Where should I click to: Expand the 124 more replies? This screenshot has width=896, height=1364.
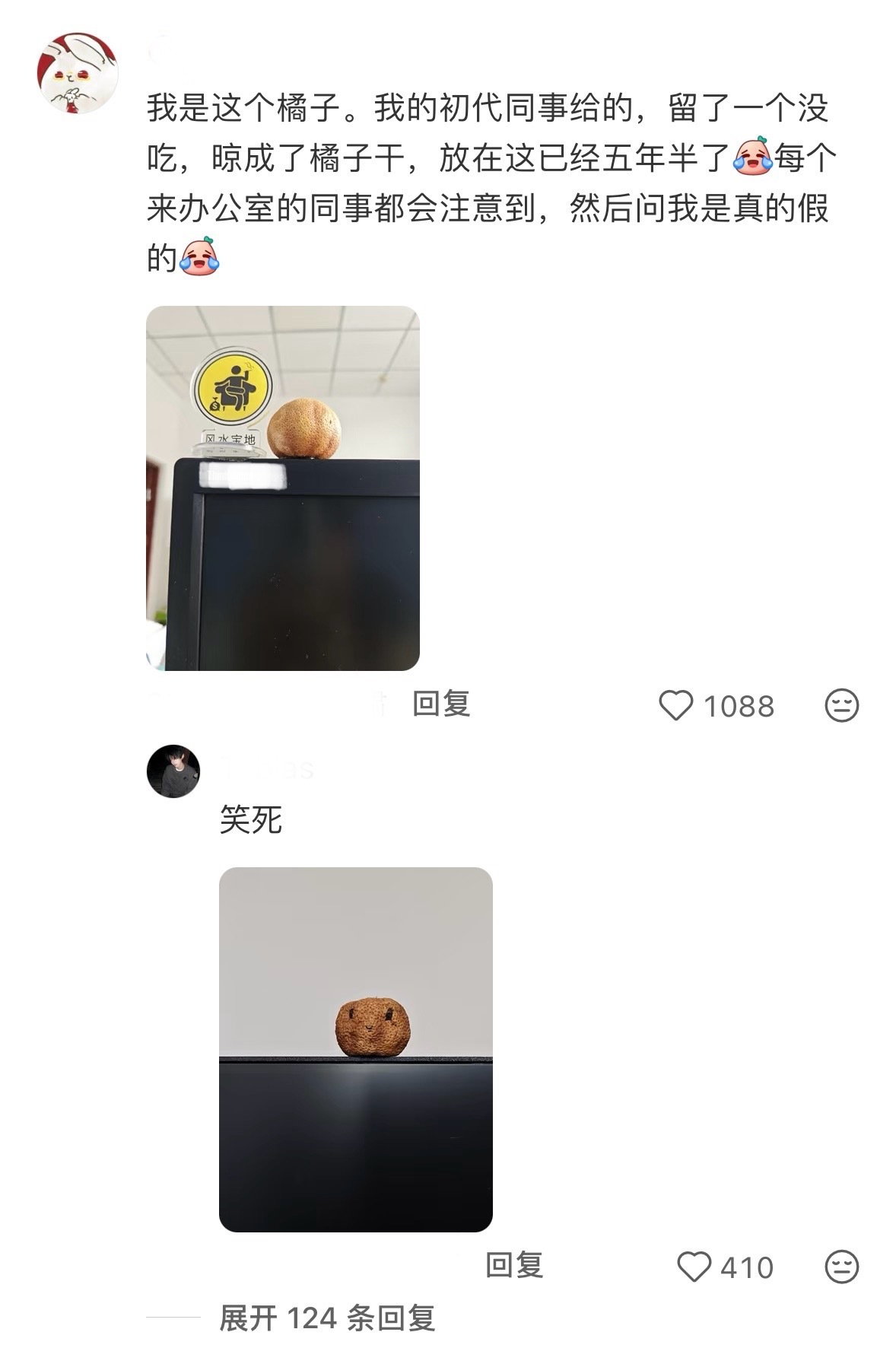click(x=327, y=1318)
